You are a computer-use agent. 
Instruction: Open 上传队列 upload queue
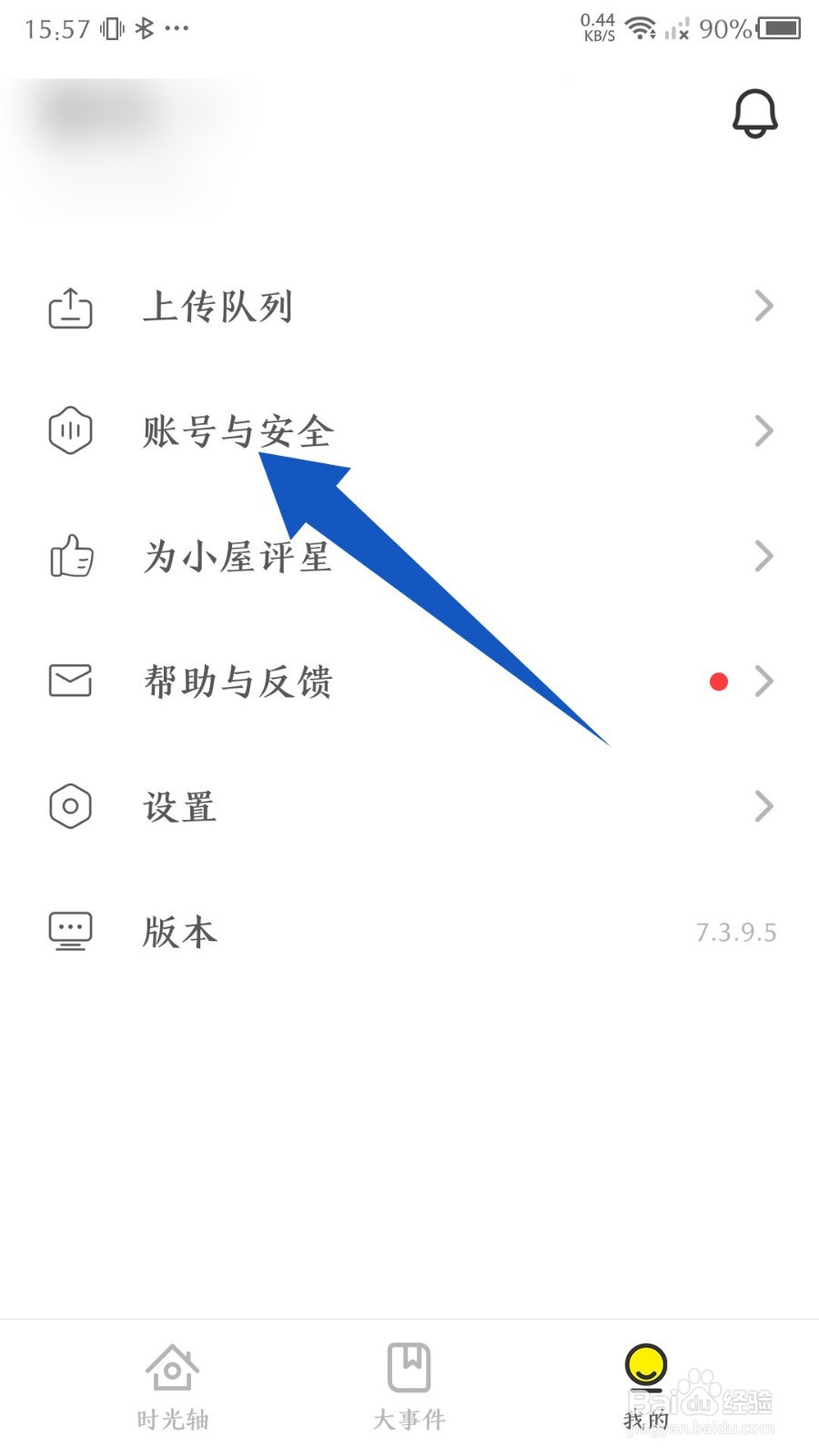[409, 307]
